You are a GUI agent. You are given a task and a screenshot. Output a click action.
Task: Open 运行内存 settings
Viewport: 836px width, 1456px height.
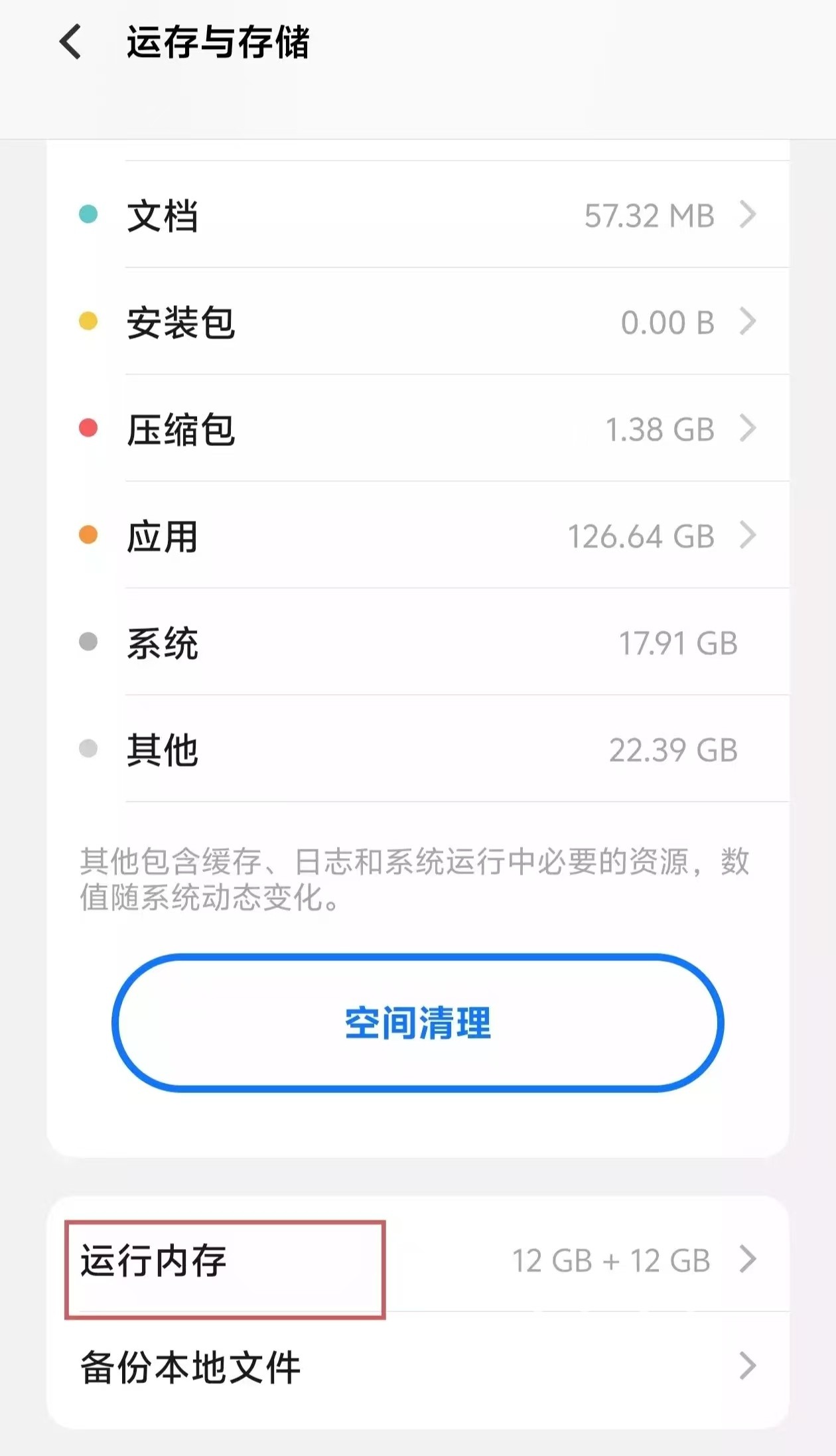click(418, 1260)
